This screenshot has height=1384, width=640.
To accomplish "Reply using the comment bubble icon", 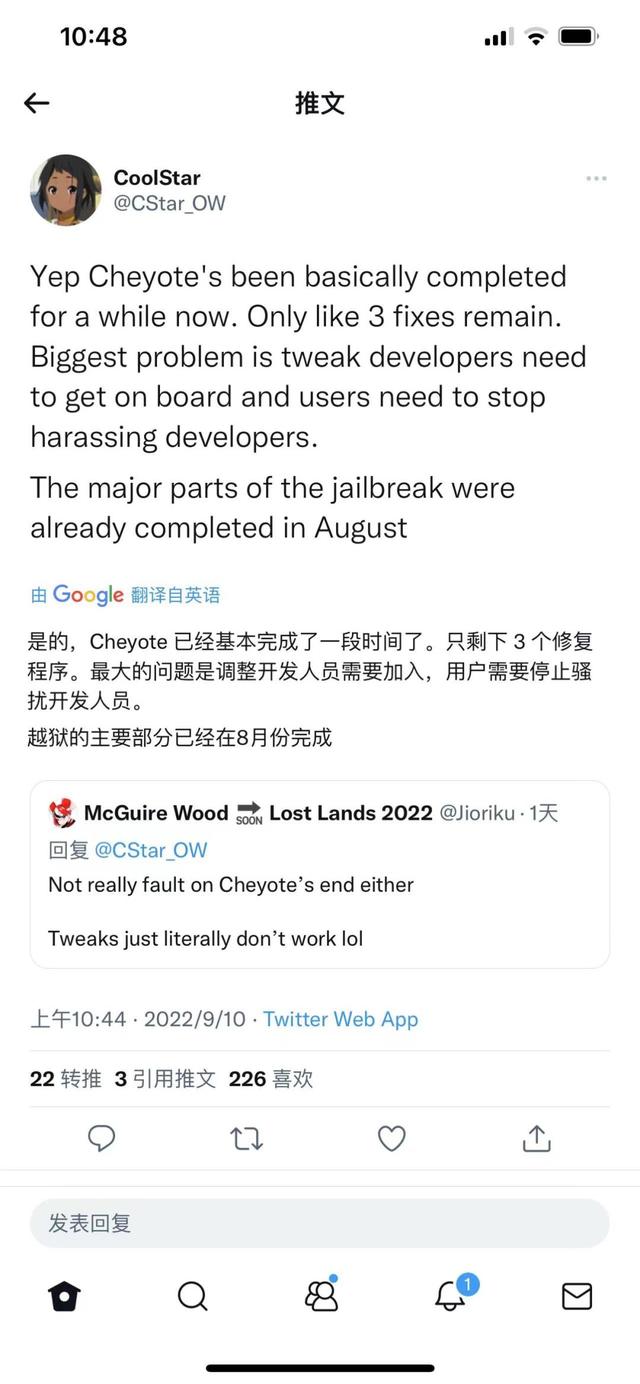I will click(102, 1138).
